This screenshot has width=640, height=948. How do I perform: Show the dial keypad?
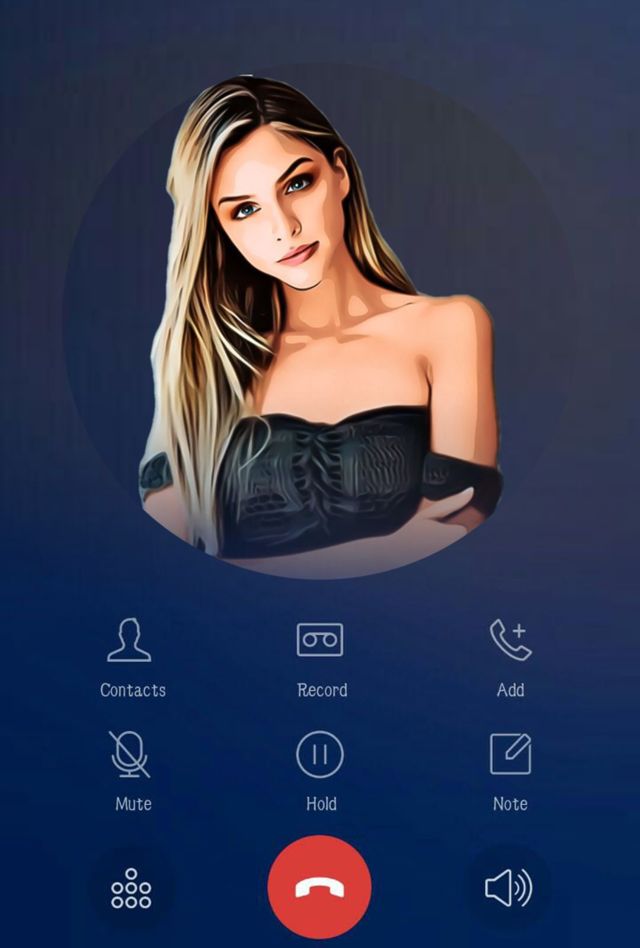[x=131, y=887]
